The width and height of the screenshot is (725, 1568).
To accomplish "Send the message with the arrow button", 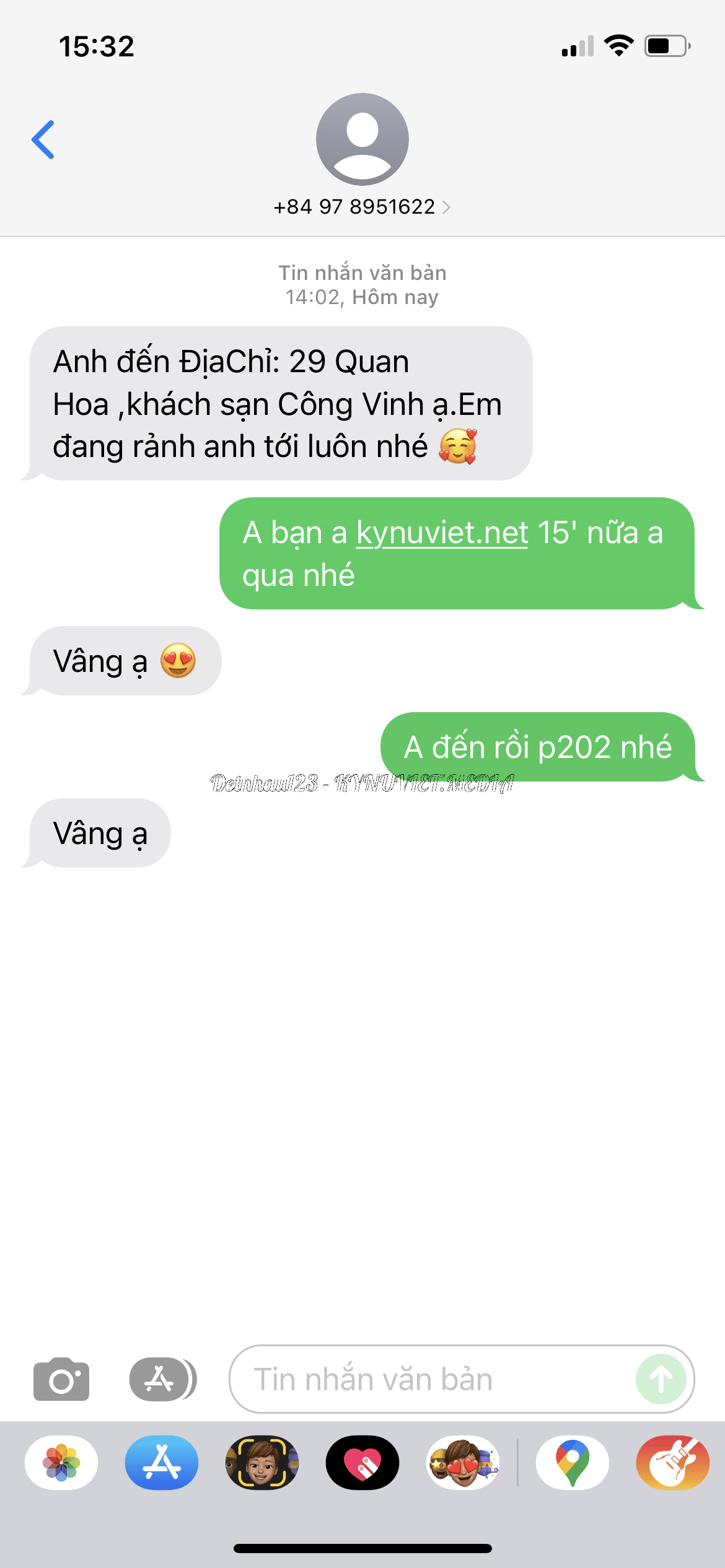I will (x=661, y=1379).
